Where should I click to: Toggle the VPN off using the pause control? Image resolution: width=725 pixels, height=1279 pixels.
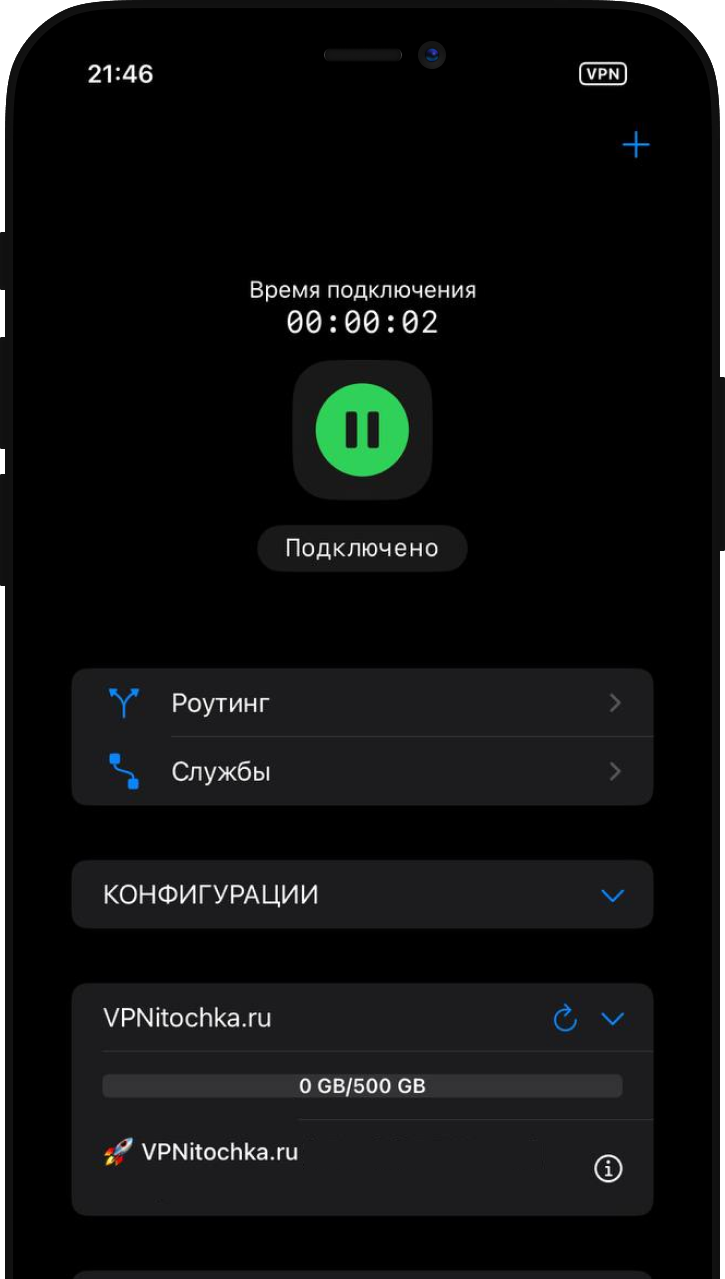[x=362, y=430]
